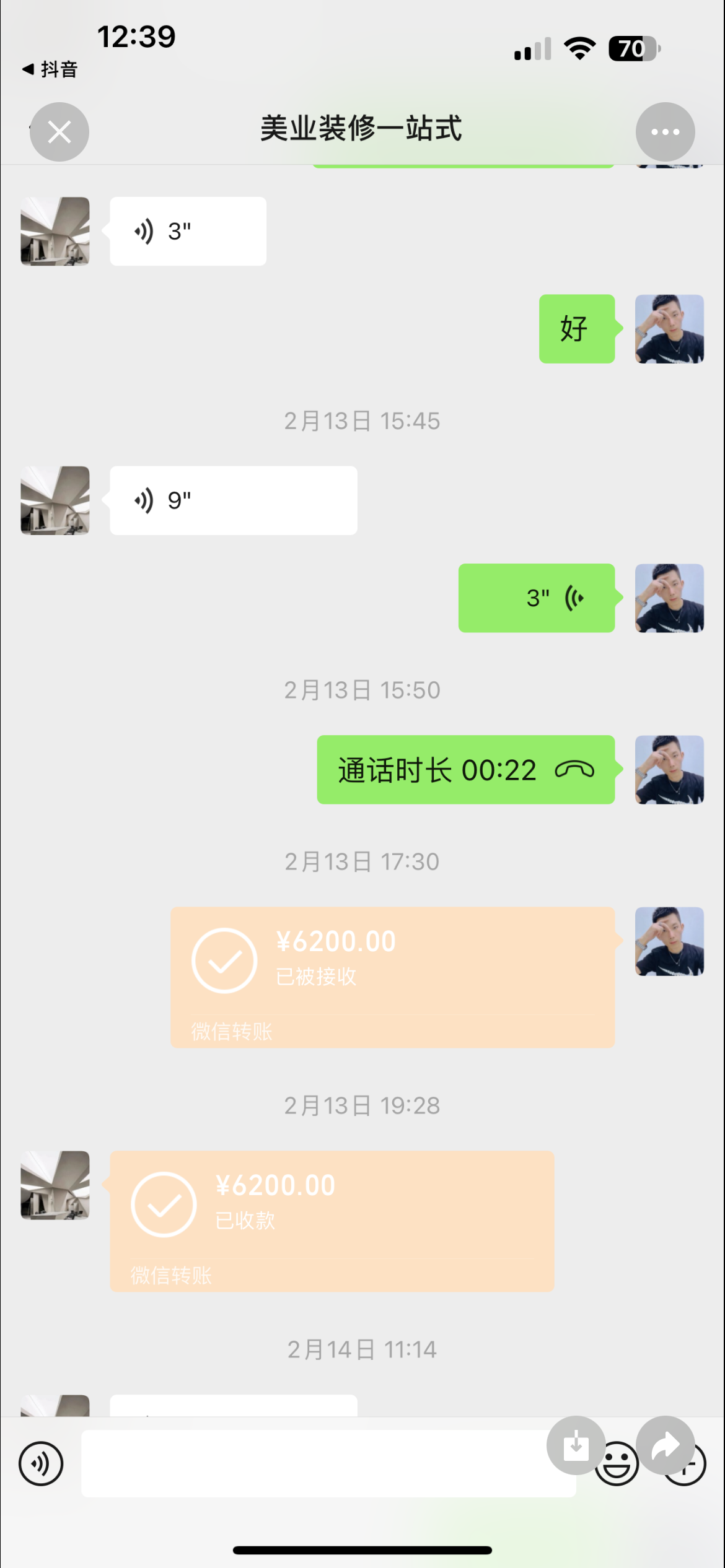Screen dimensions: 725x1568
Task: Open the three-dot more options menu
Action: [x=665, y=132]
